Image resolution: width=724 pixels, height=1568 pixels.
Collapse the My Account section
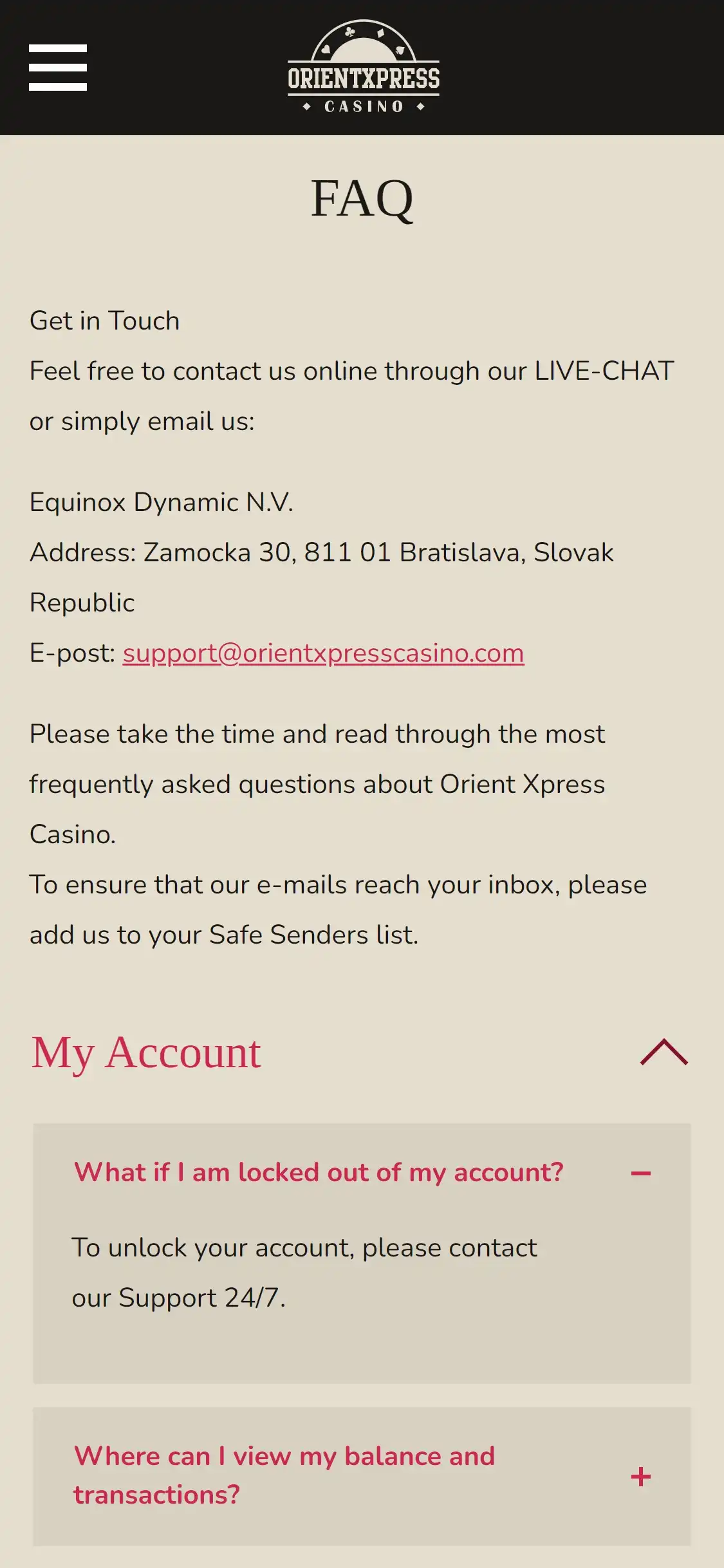point(664,1052)
